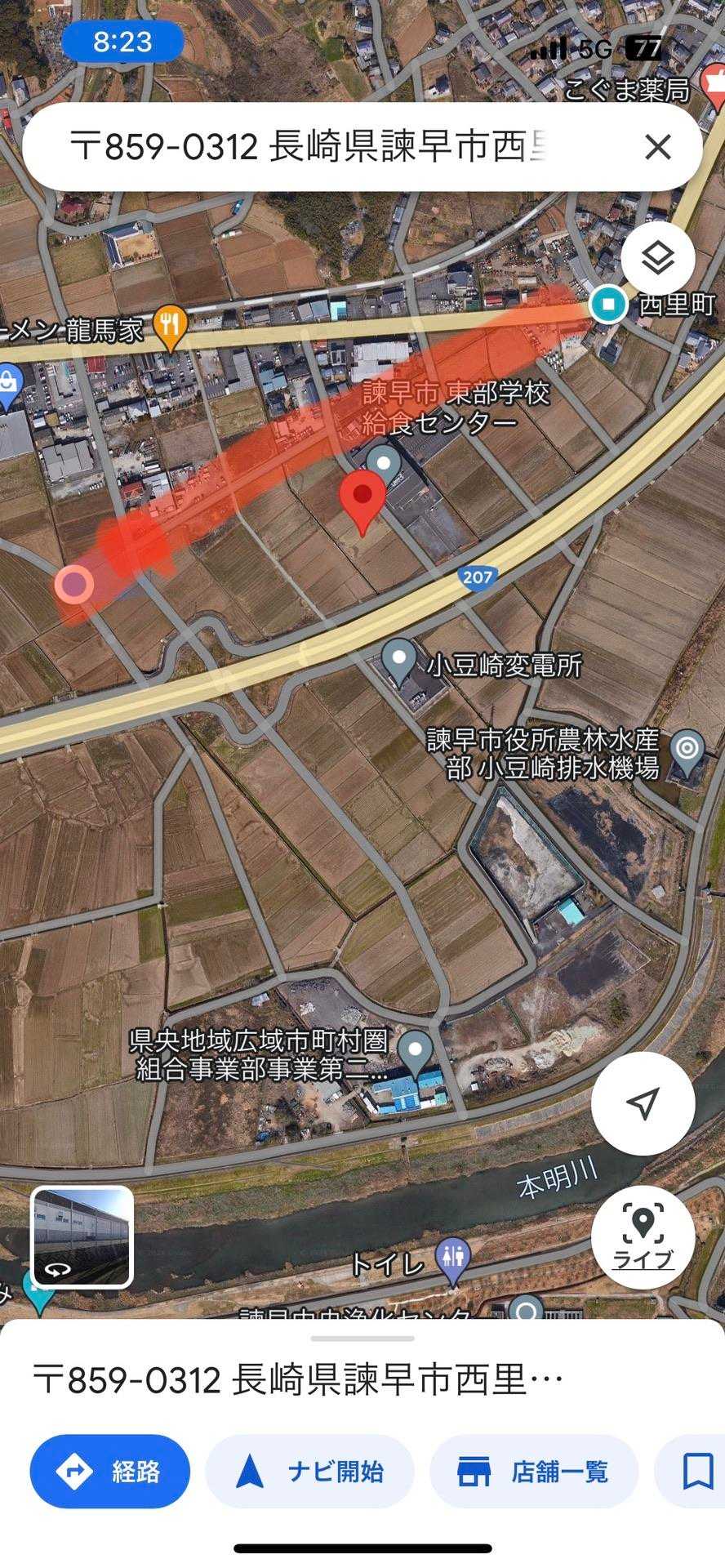Open the Street View thumbnail
Screen dimensions: 725x1568
(x=82, y=1236)
